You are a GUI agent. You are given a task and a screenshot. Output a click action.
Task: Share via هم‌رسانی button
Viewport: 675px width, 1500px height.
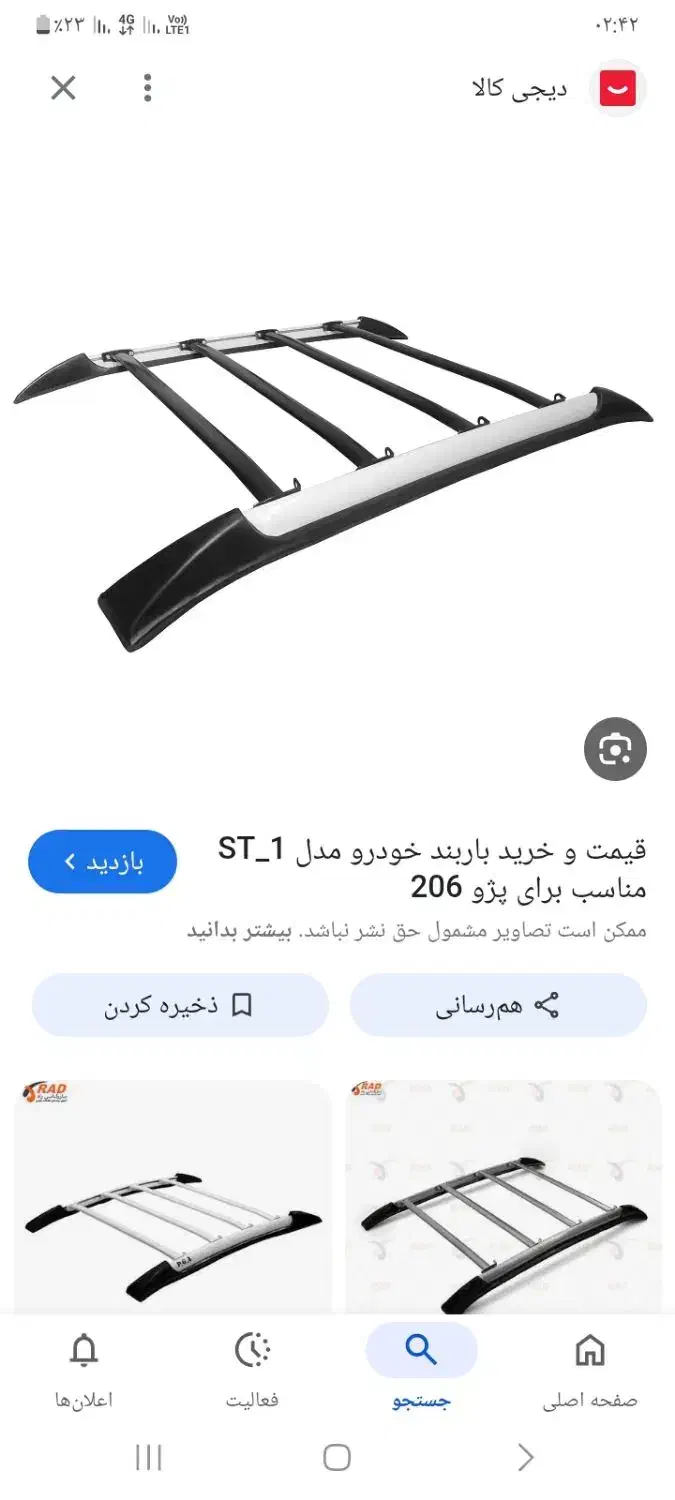click(x=498, y=1005)
